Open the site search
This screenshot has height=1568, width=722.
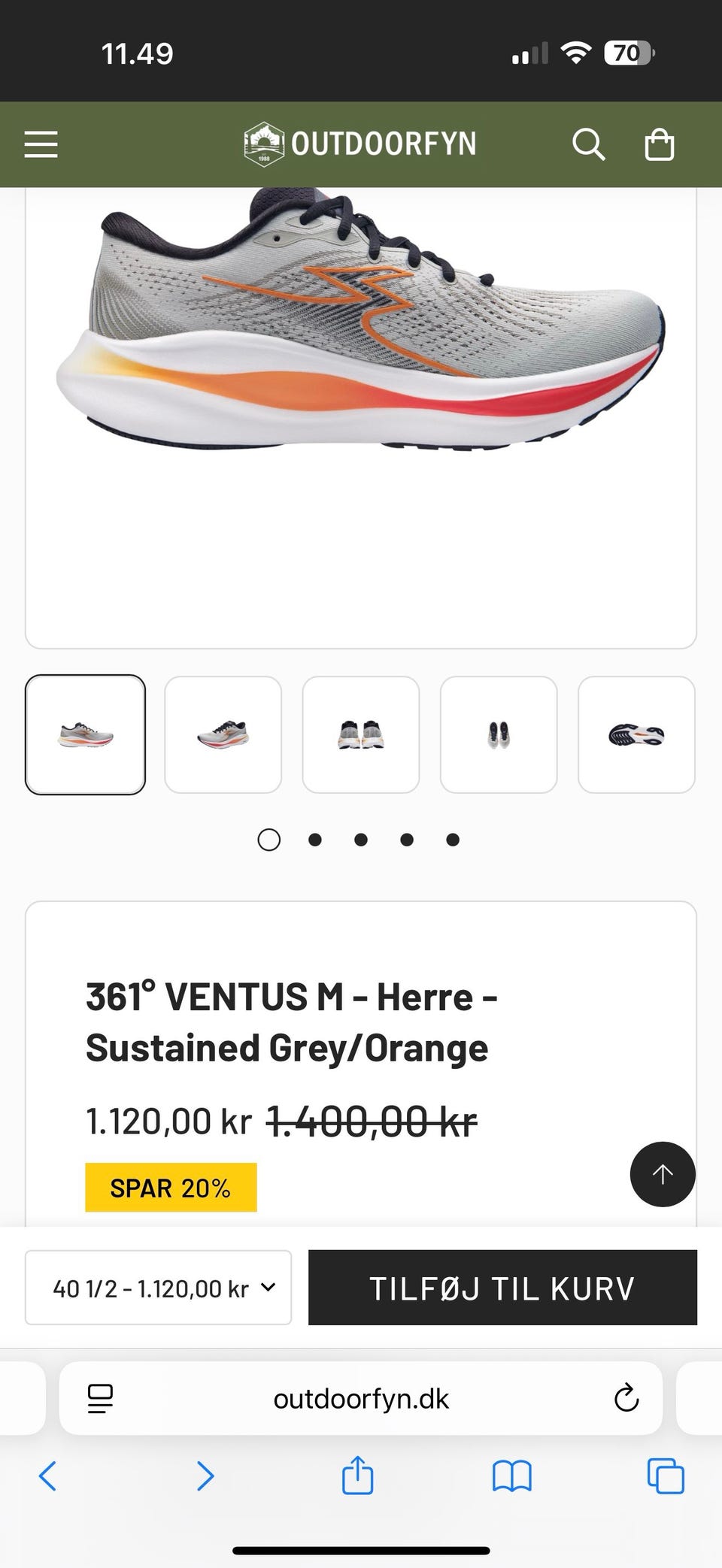[588, 144]
